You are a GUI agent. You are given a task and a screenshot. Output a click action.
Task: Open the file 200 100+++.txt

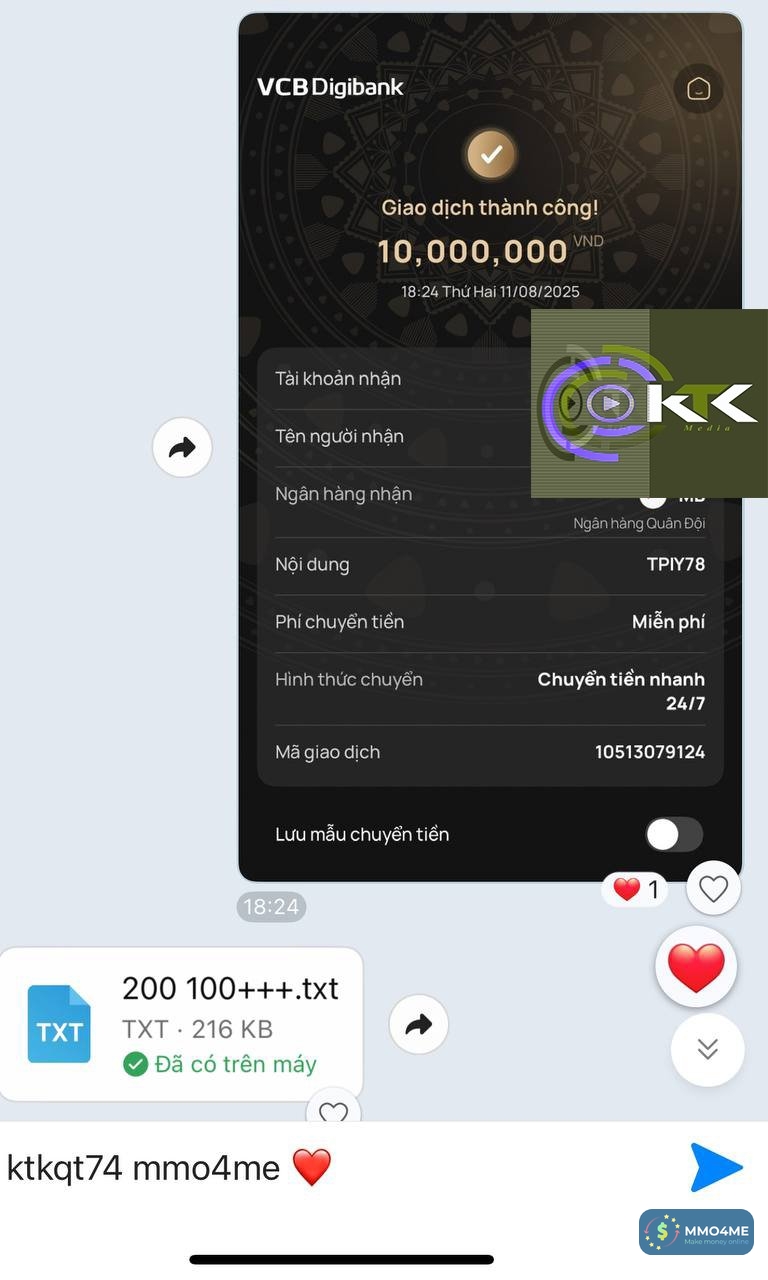point(180,1024)
